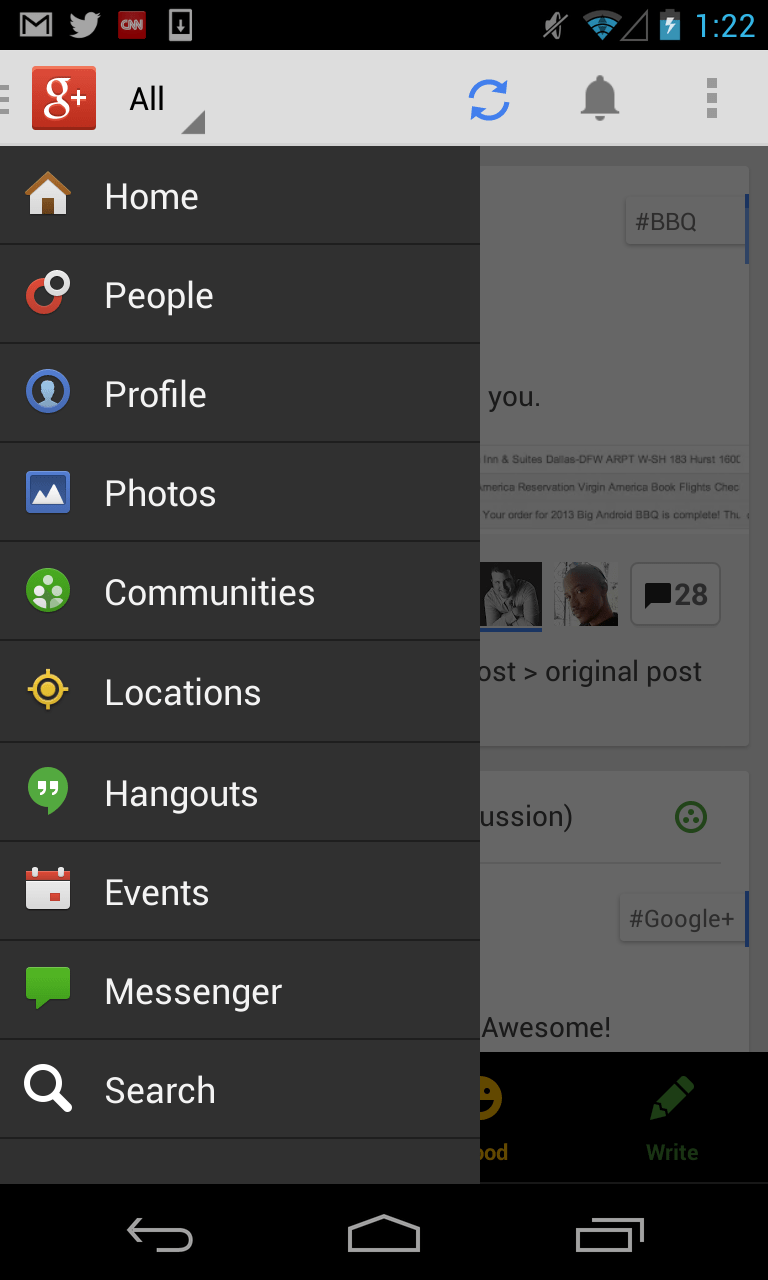Go to the Android home screen
The width and height of the screenshot is (768, 1280).
coord(384,1235)
